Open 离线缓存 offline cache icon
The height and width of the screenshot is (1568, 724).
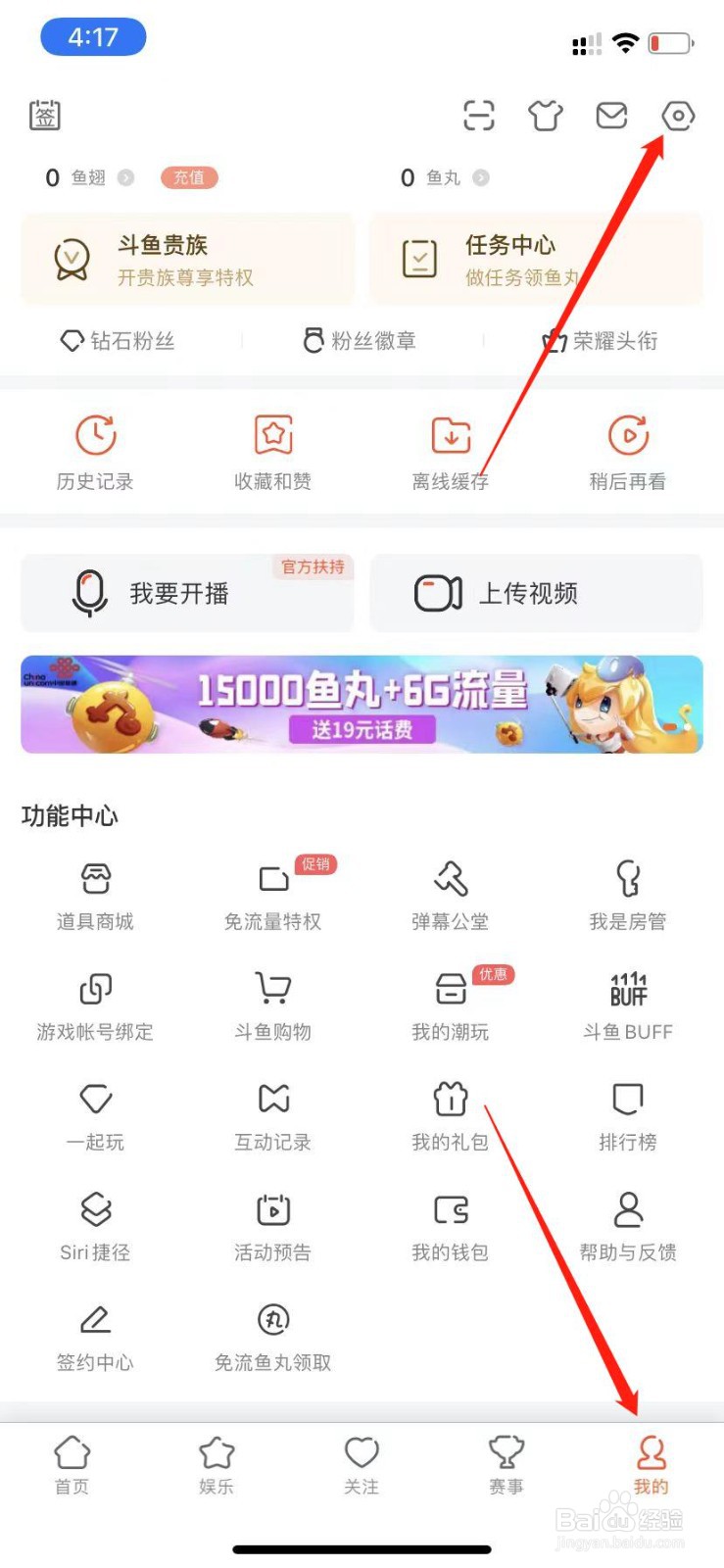point(450,435)
